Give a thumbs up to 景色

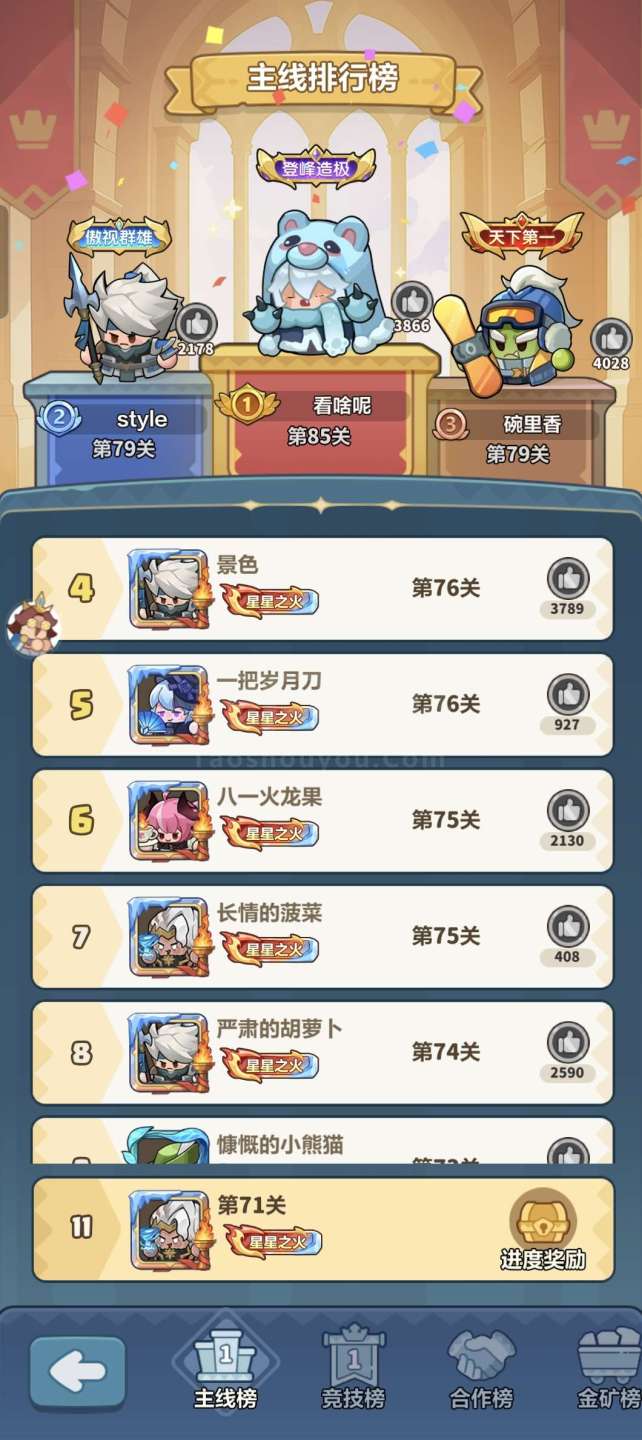[x=567, y=579]
